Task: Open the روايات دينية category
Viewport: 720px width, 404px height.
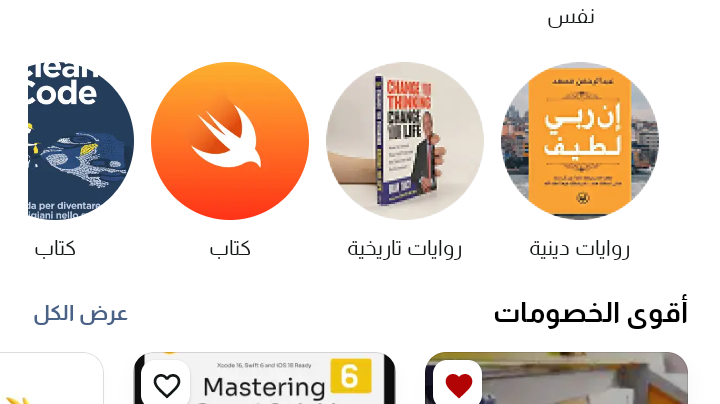Action: click(x=579, y=141)
